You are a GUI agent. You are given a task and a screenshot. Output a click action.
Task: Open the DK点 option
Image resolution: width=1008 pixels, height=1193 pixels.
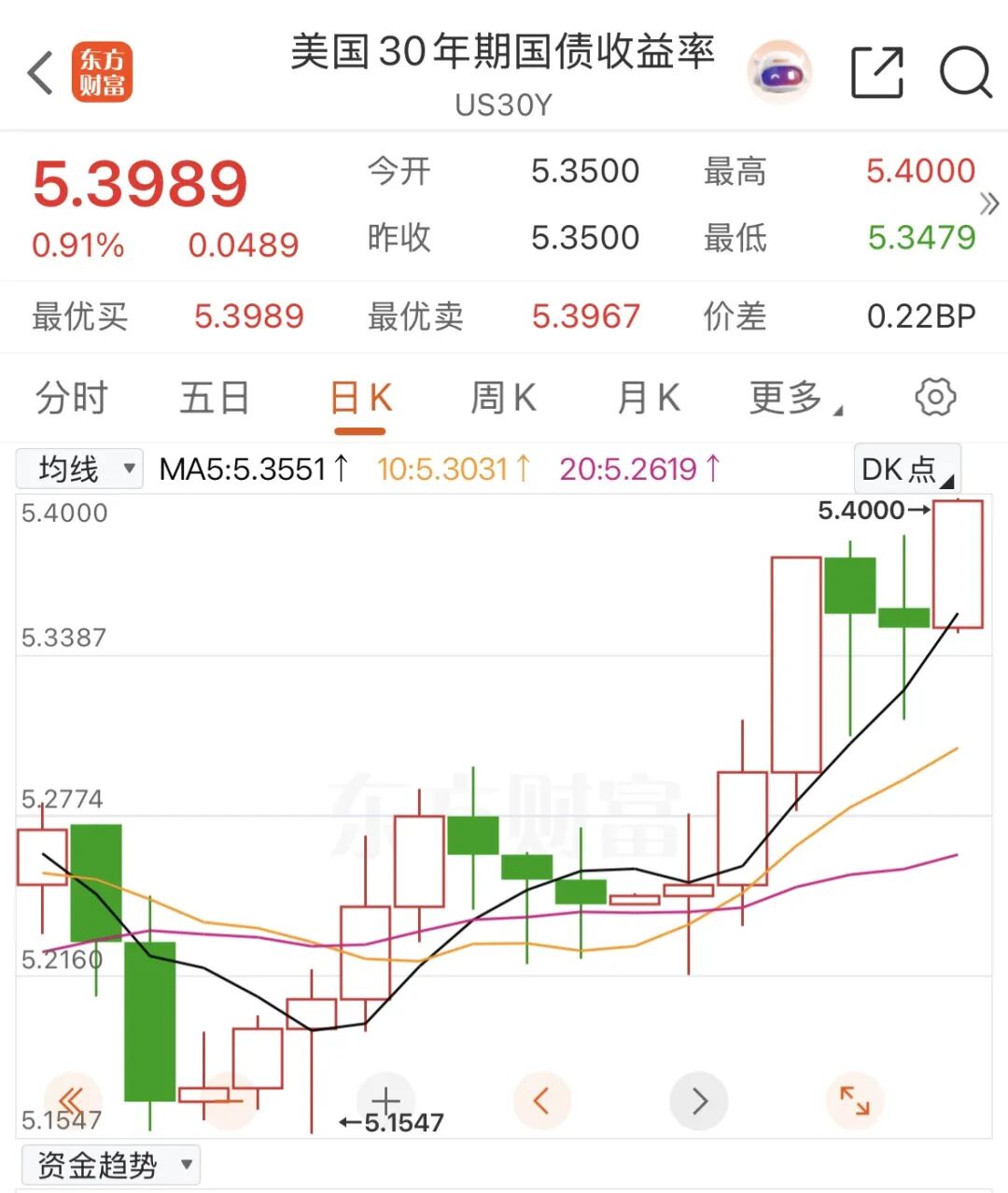[907, 469]
